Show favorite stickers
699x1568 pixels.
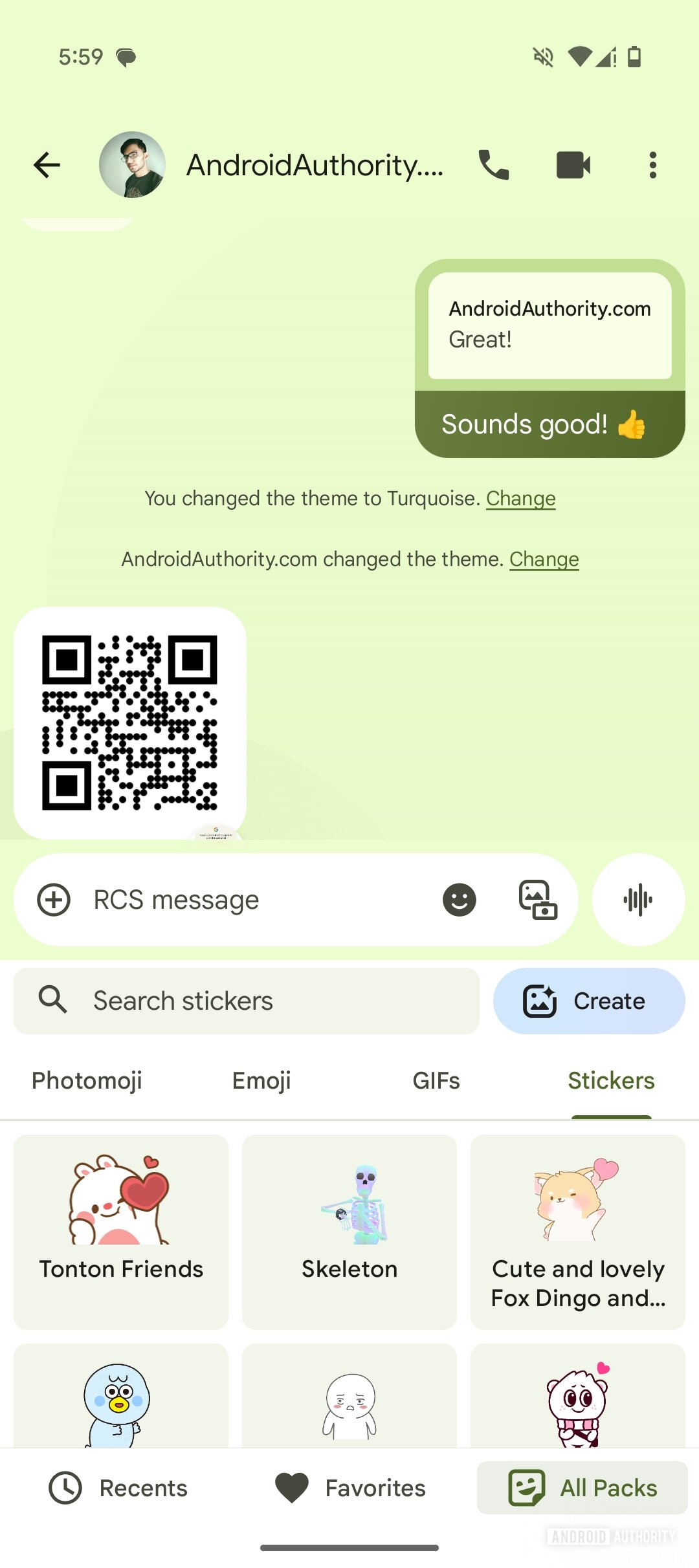[x=350, y=1488]
